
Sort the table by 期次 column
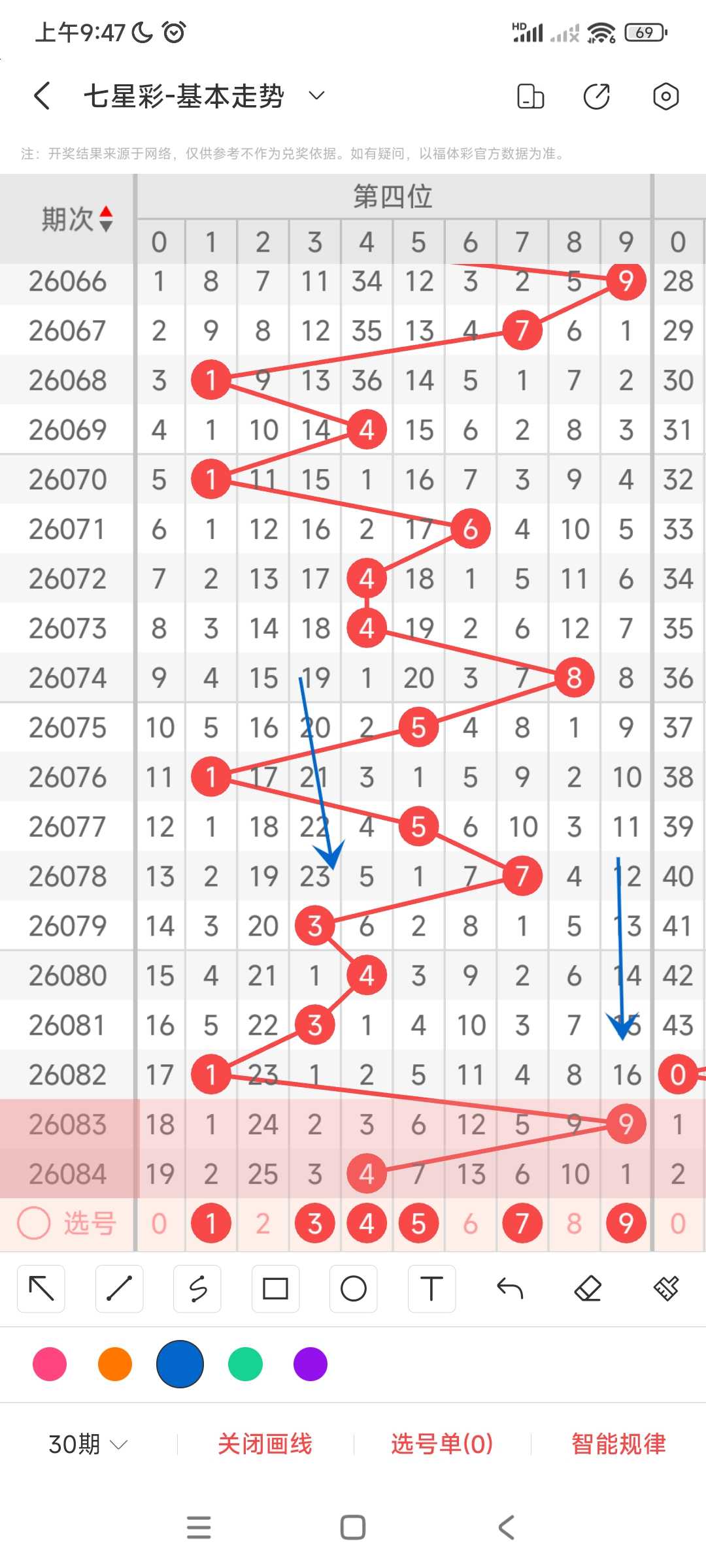pos(78,219)
